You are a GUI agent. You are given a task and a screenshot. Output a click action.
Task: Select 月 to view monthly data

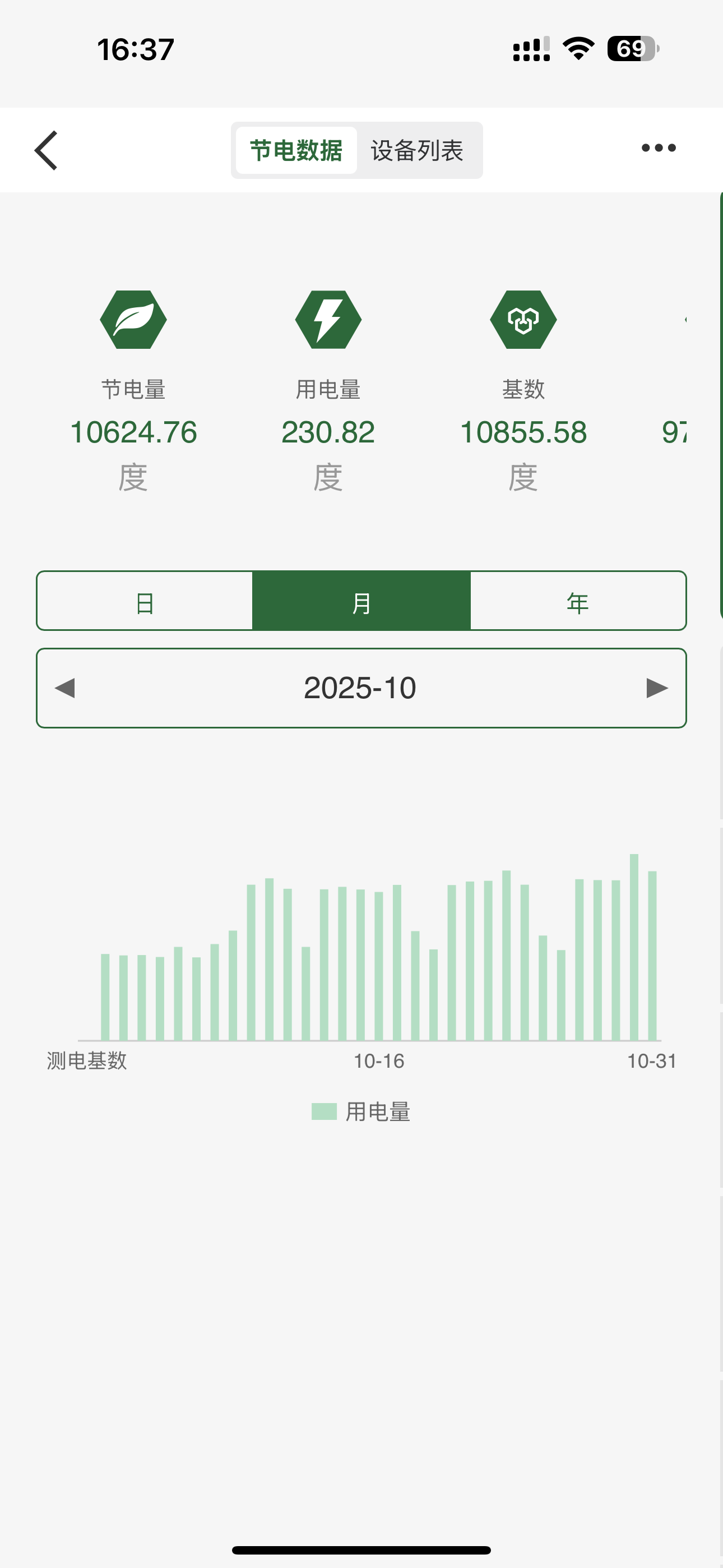point(361,601)
